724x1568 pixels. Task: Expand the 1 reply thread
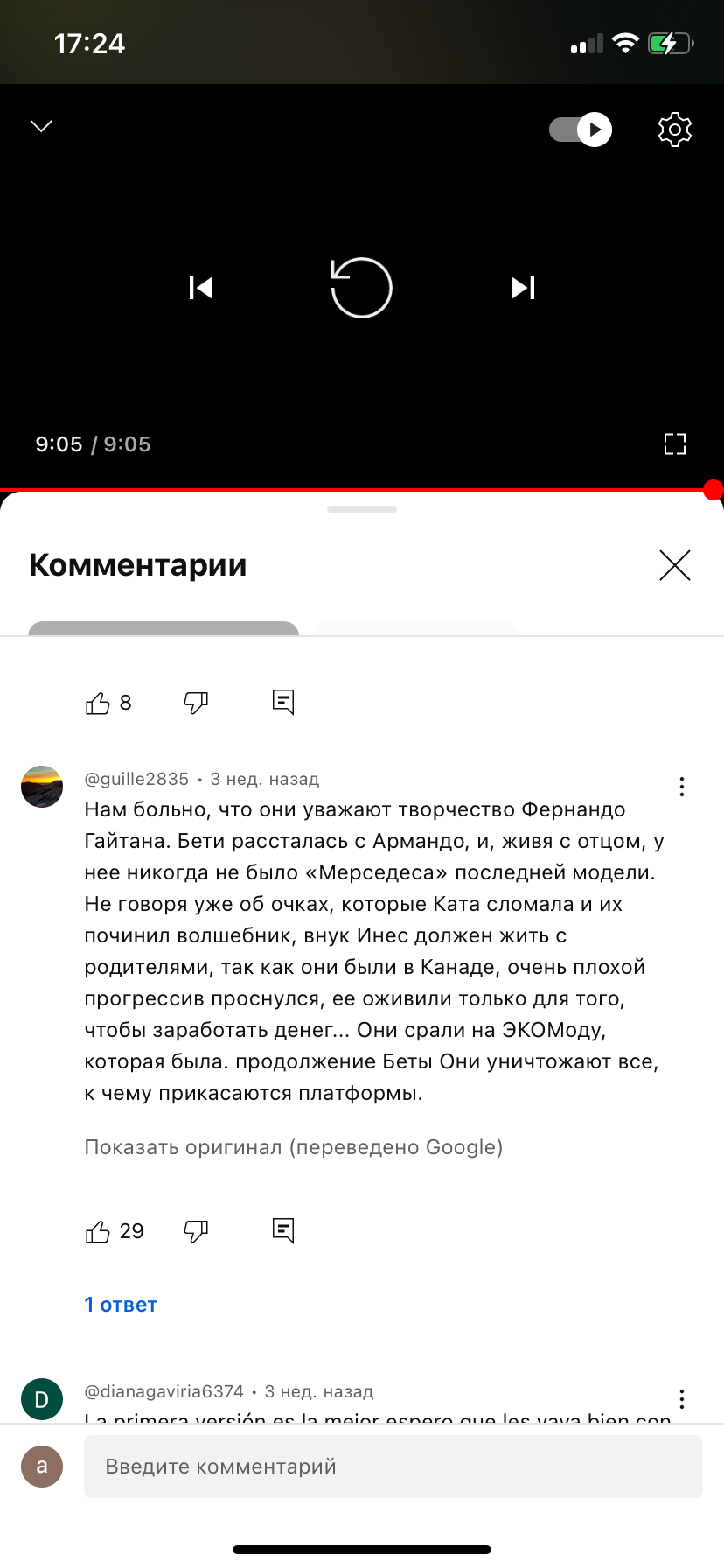tap(121, 1305)
